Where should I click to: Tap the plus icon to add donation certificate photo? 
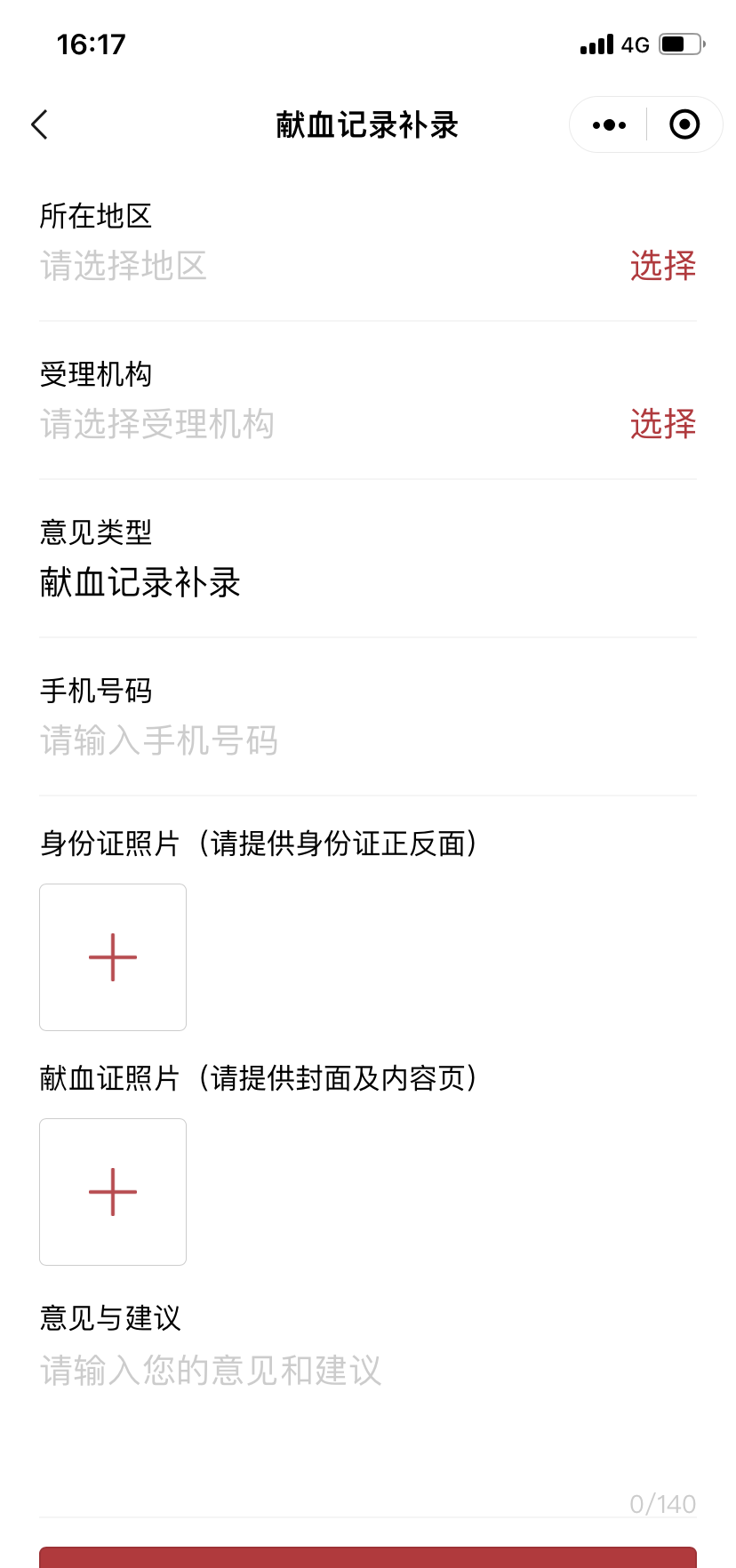(112, 1191)
